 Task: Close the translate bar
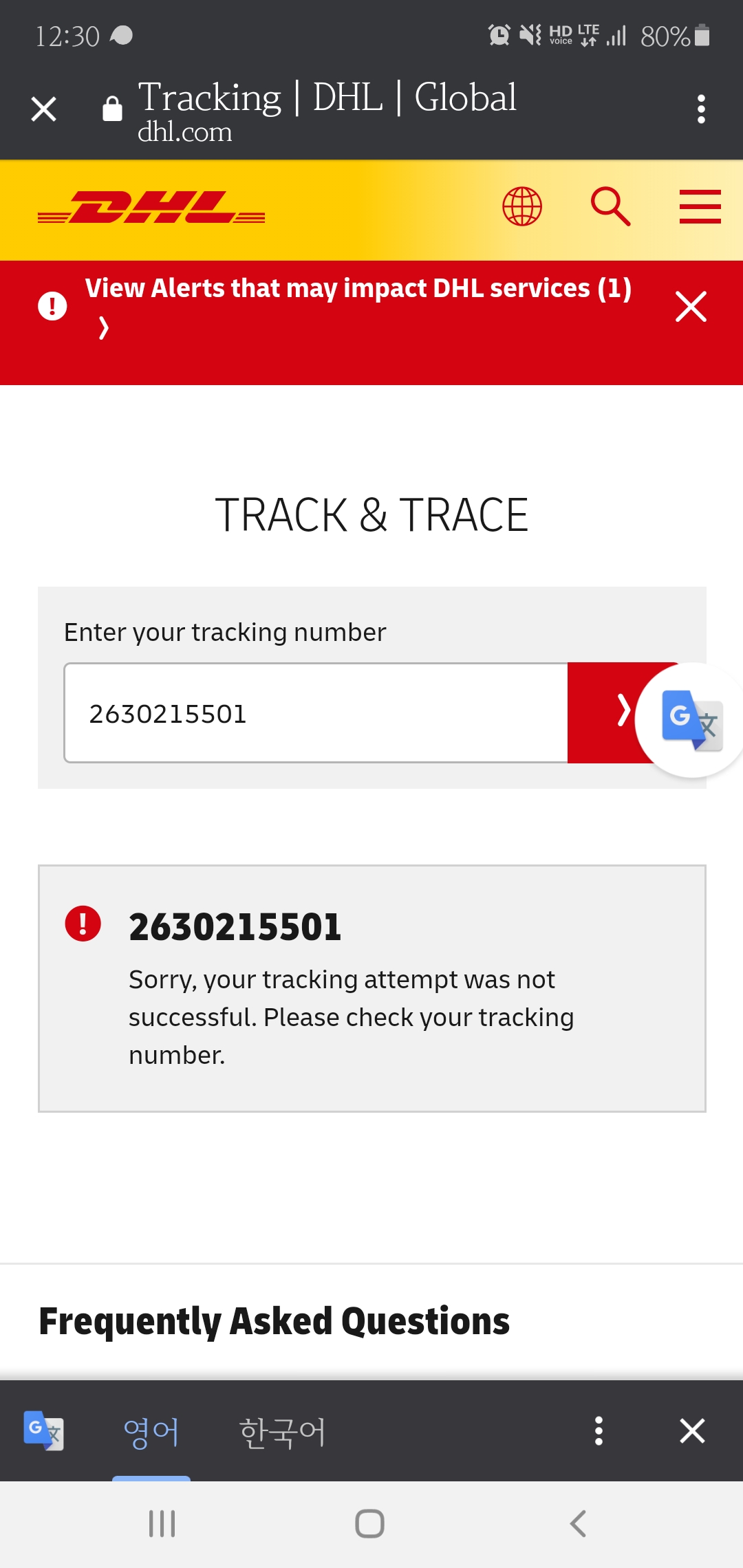(x=692, y=1430)
